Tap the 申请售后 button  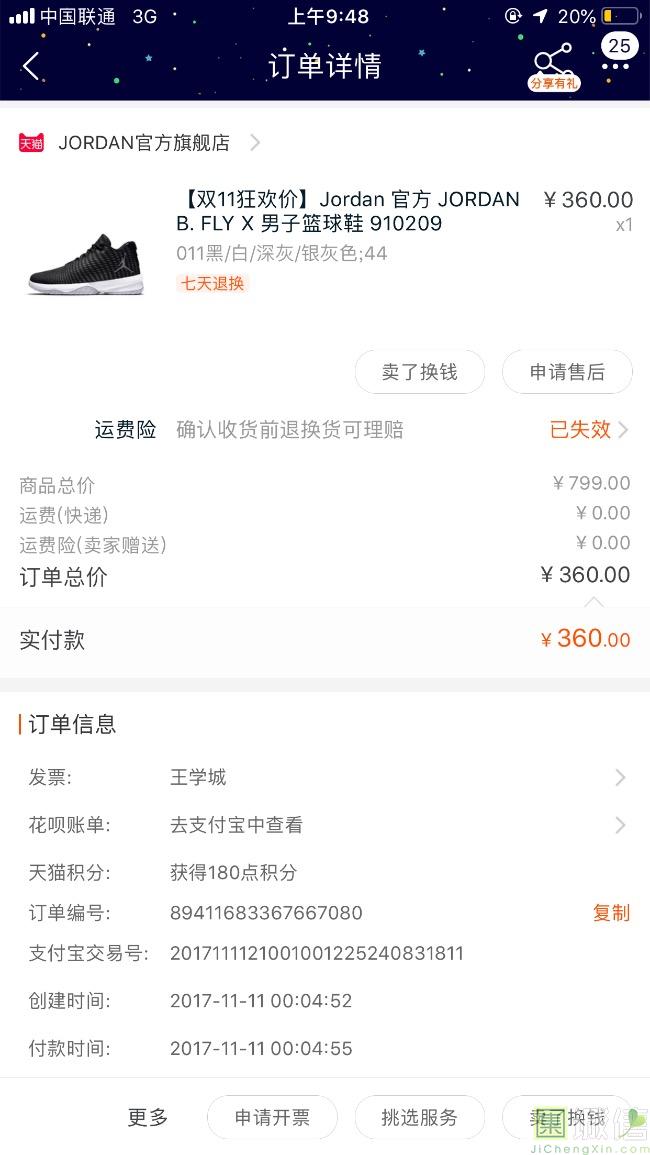click(x=567, y=372)
